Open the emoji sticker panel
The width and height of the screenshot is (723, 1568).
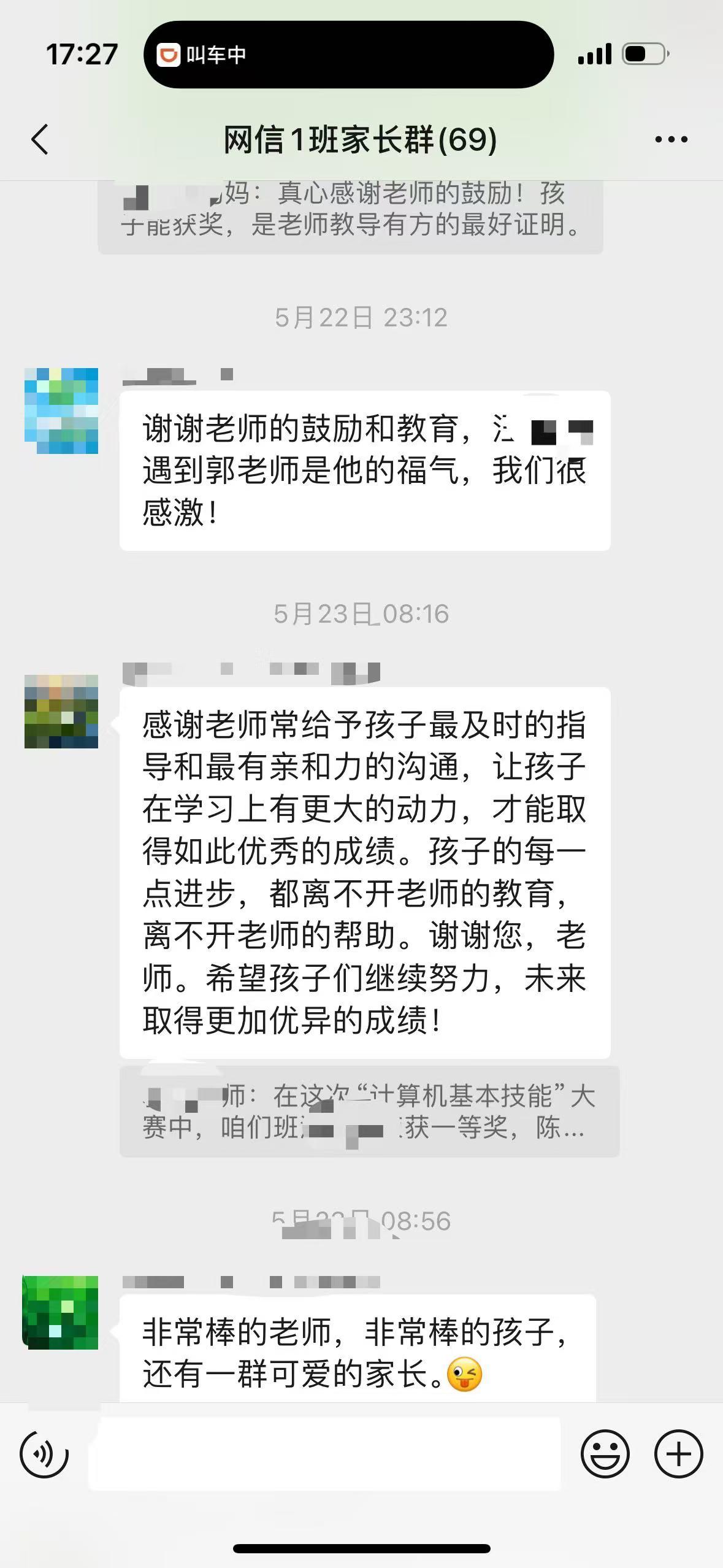[605, 1453]
